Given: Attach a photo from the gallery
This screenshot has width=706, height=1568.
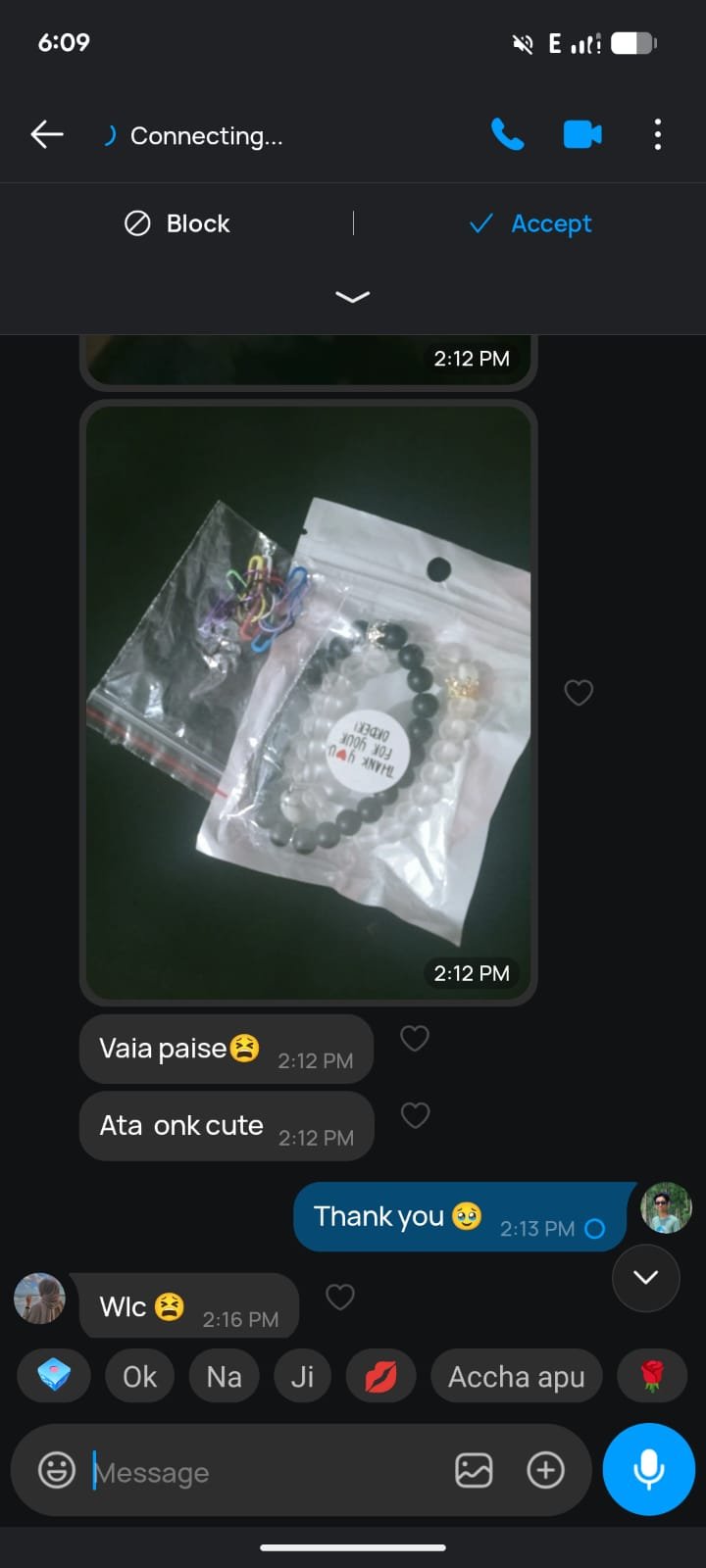Looking at the screenshot, I should (x=474, y=1470).
